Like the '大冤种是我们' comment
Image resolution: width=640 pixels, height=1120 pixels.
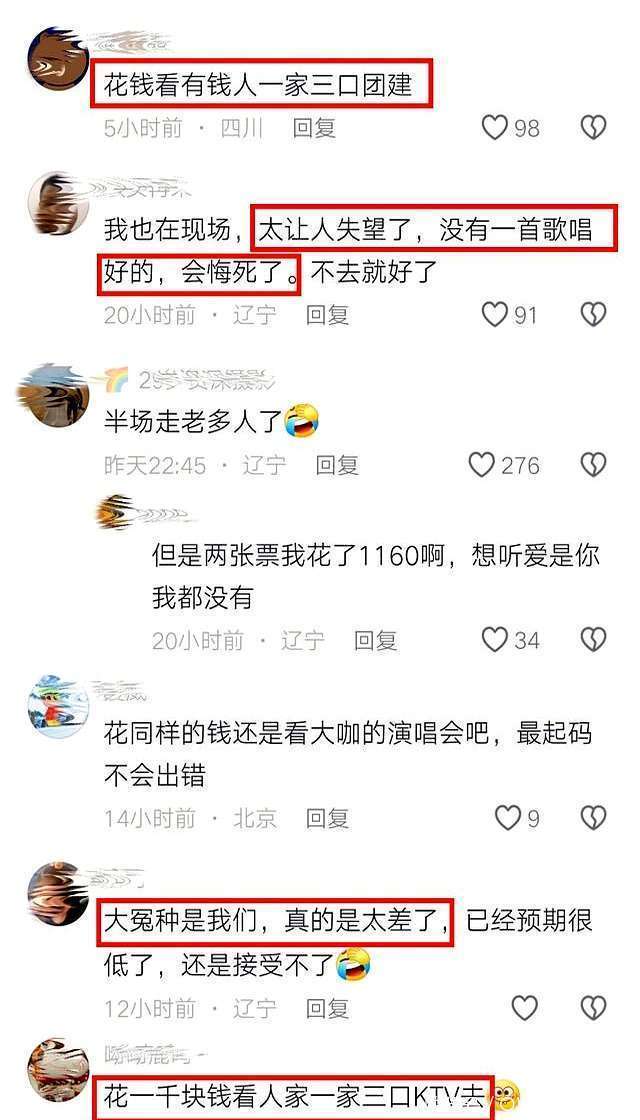(x=525, y=1008)
